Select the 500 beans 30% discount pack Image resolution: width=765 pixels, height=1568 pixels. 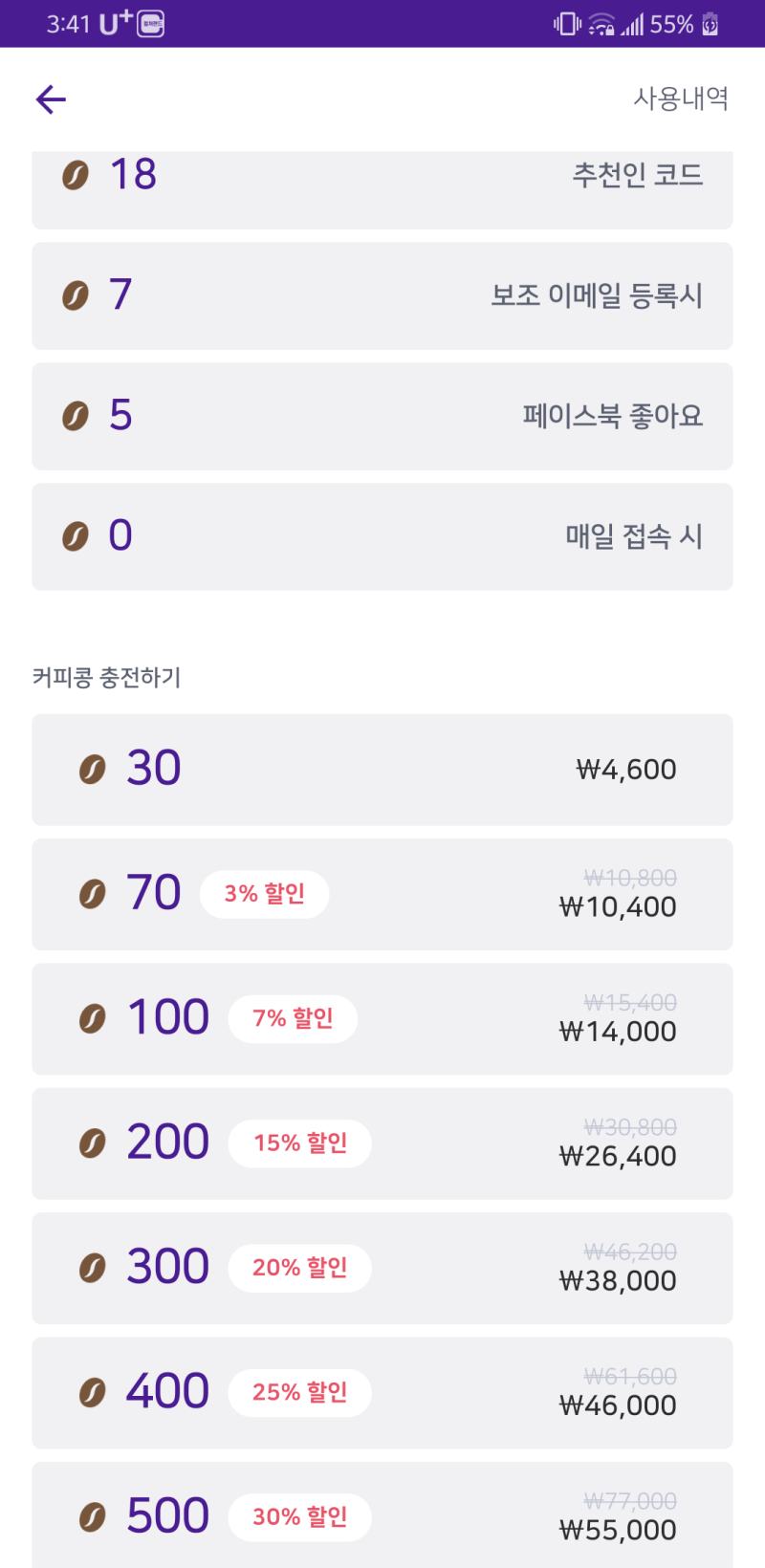coord(382,1515)
